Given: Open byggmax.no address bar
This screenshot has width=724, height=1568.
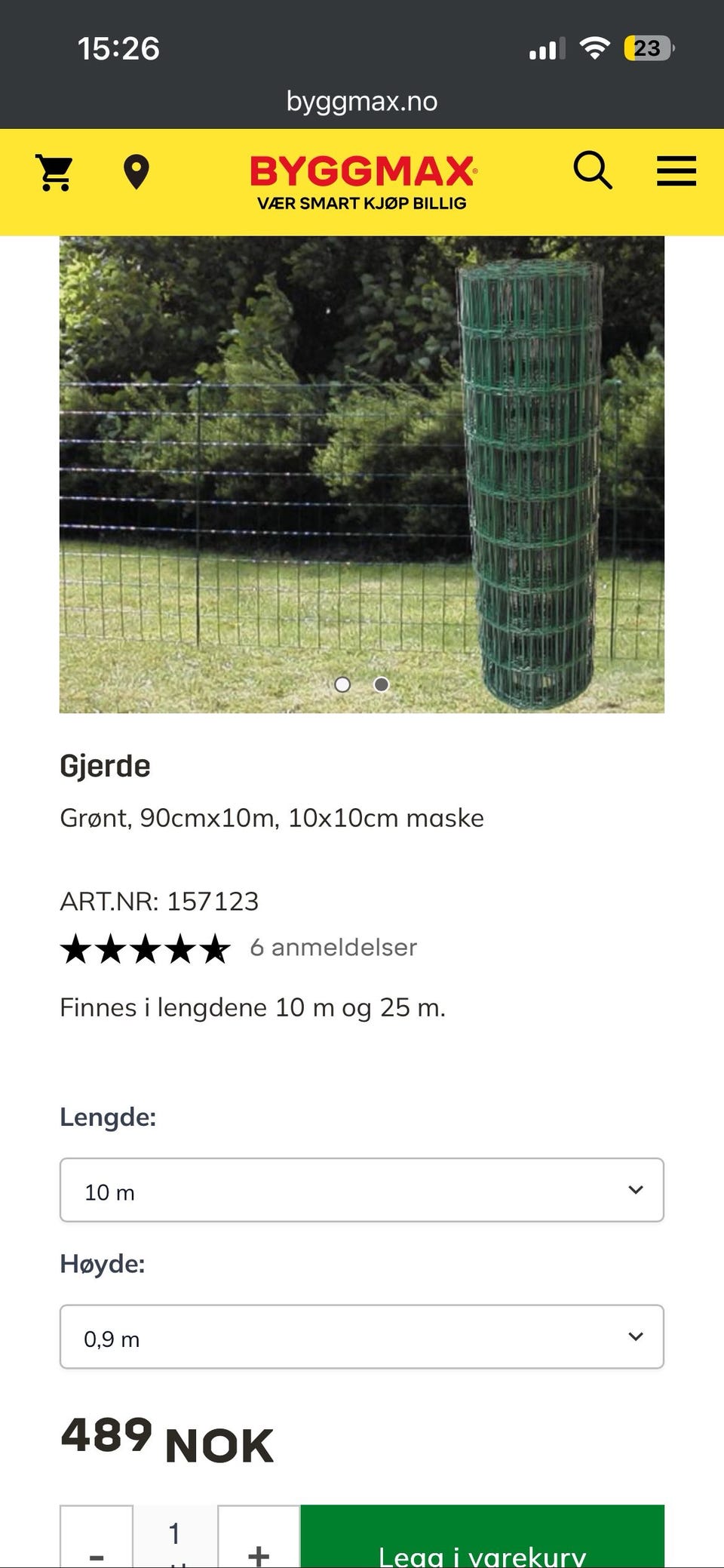Looking at the screenshot, I should tap(361, 100).
